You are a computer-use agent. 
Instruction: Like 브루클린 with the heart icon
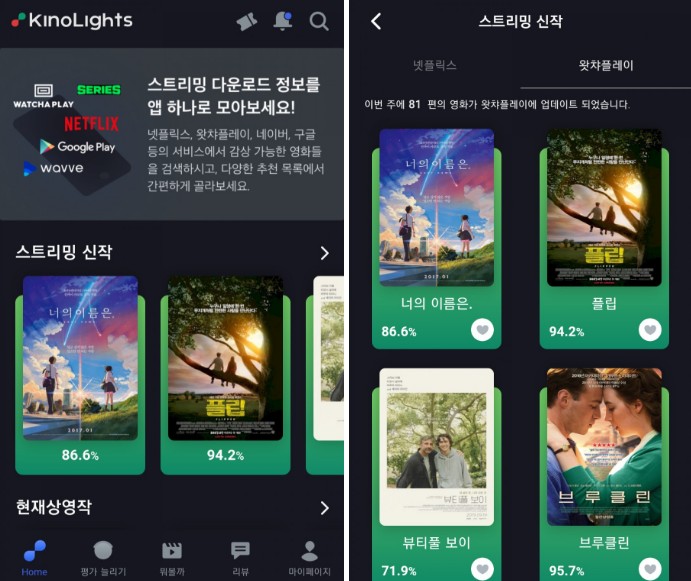tap(650, 569)
